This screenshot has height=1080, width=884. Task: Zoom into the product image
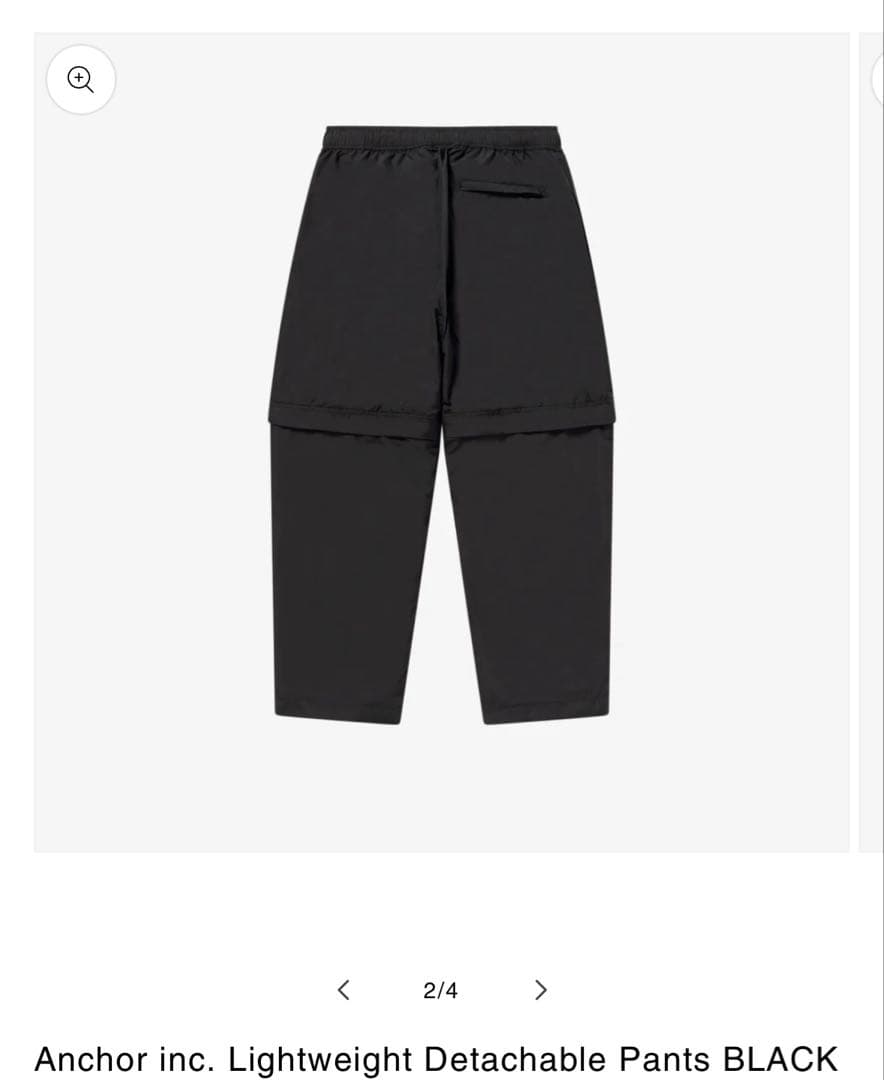pos(81,79)
